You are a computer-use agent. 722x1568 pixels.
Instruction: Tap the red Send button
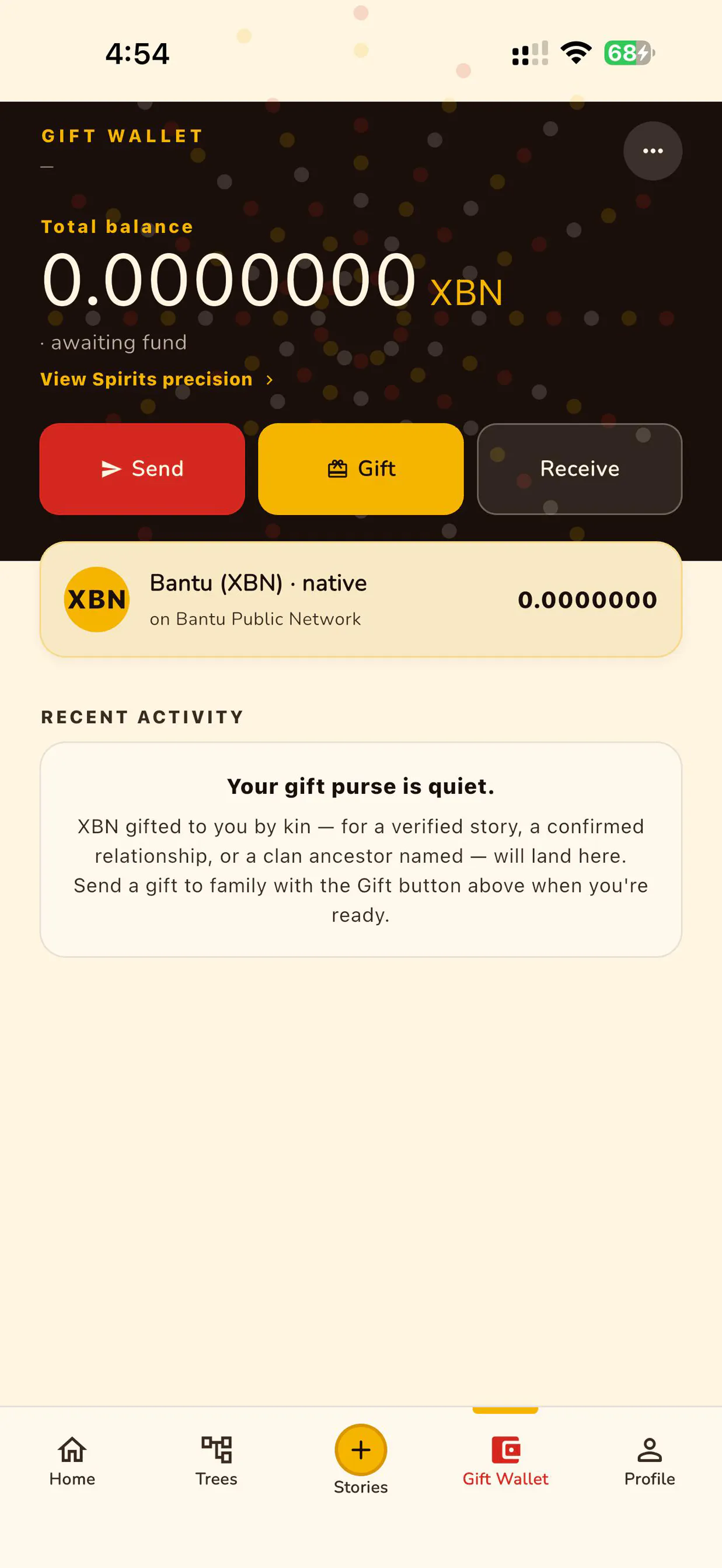click(142, 468)
